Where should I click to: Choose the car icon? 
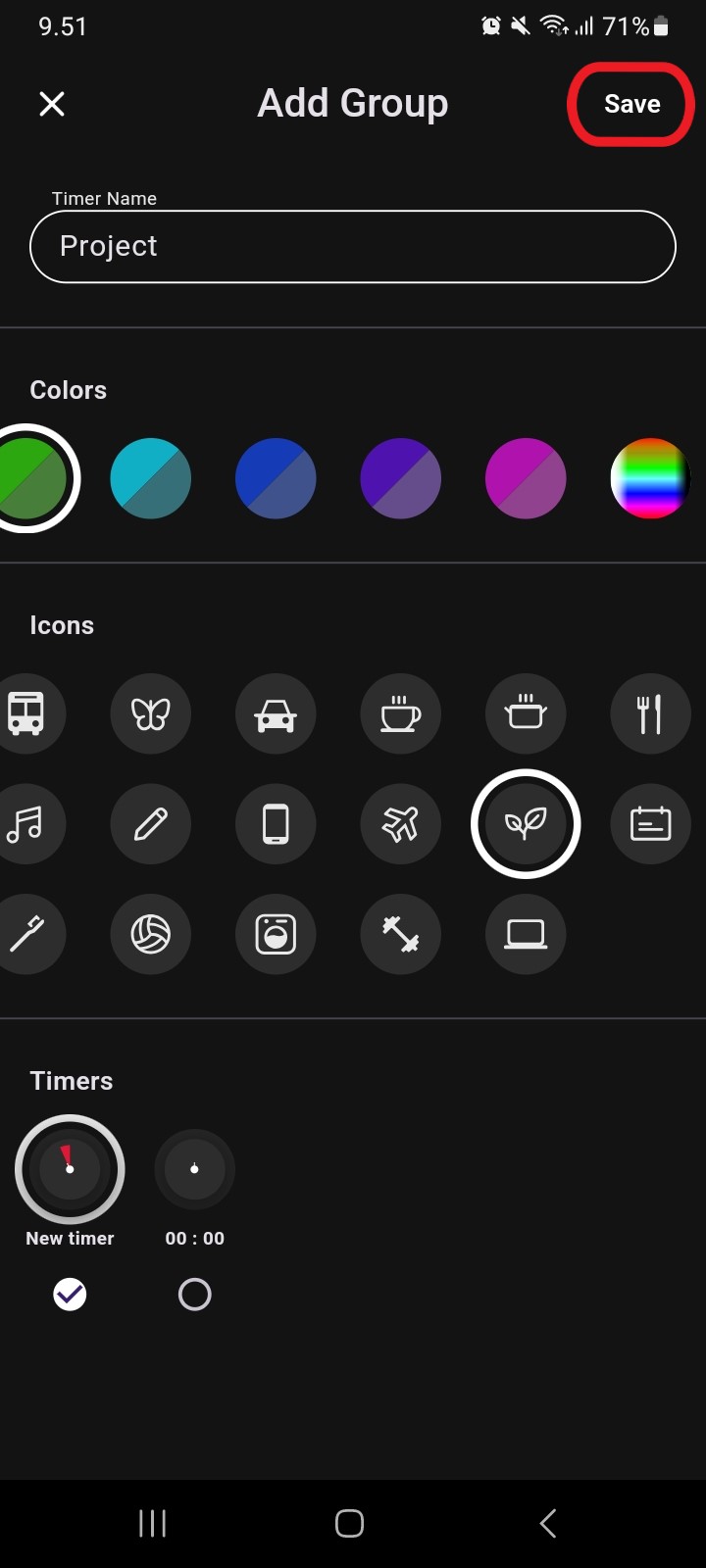pyautogui.click(x=276, y=713)
